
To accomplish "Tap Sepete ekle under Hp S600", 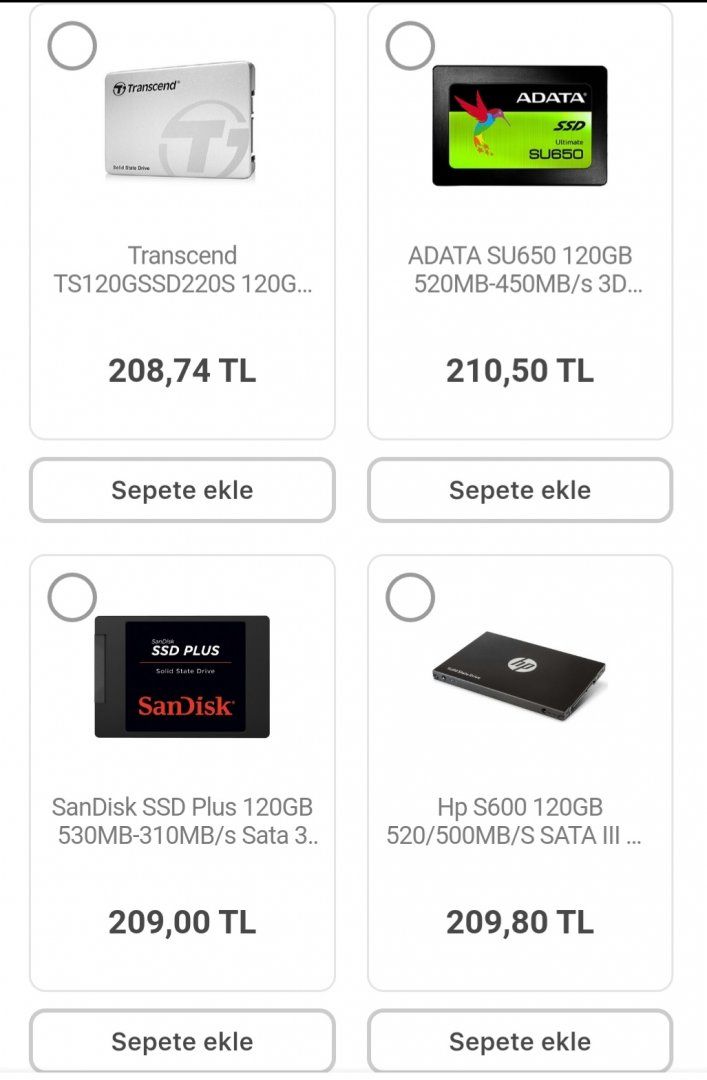I will coord(520,1041).
